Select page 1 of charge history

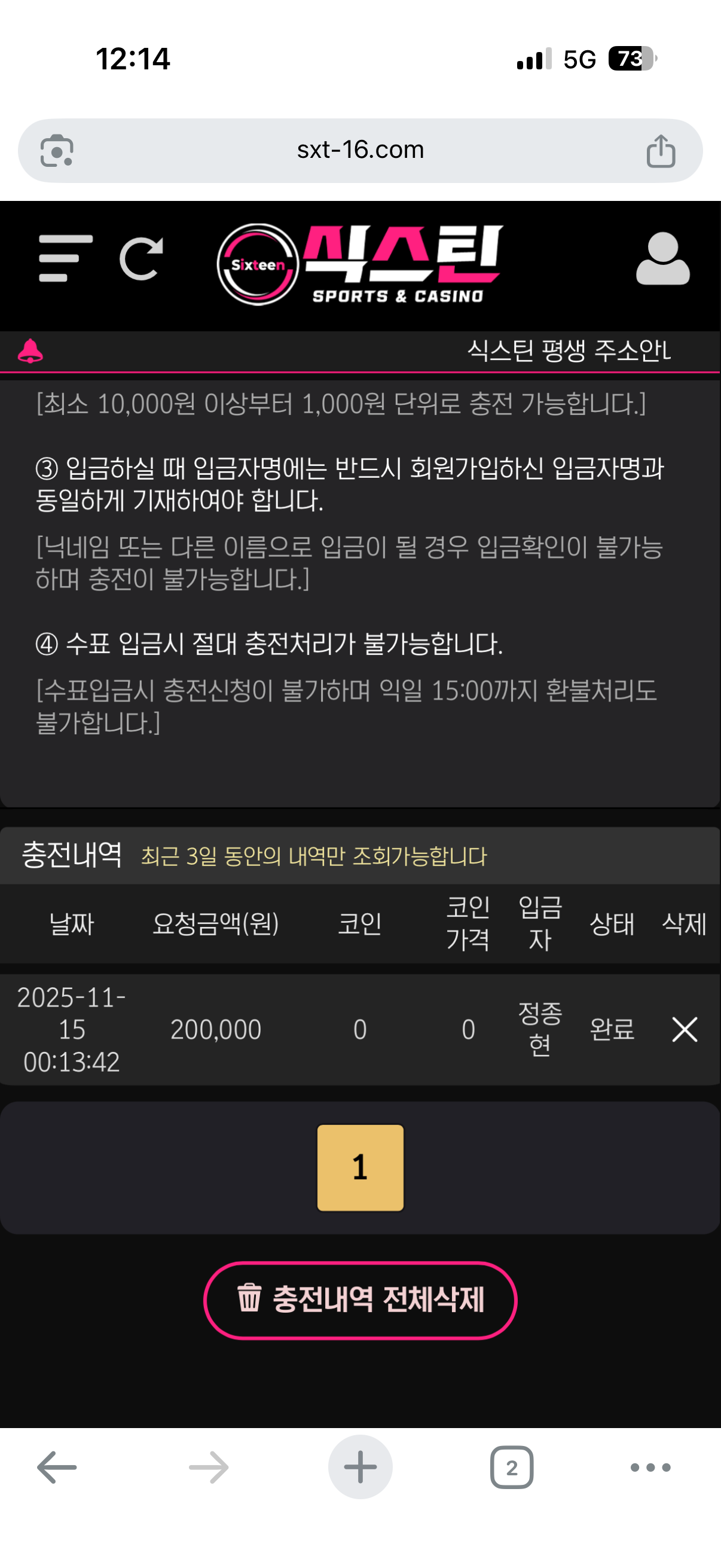[x=360, y=1167]
